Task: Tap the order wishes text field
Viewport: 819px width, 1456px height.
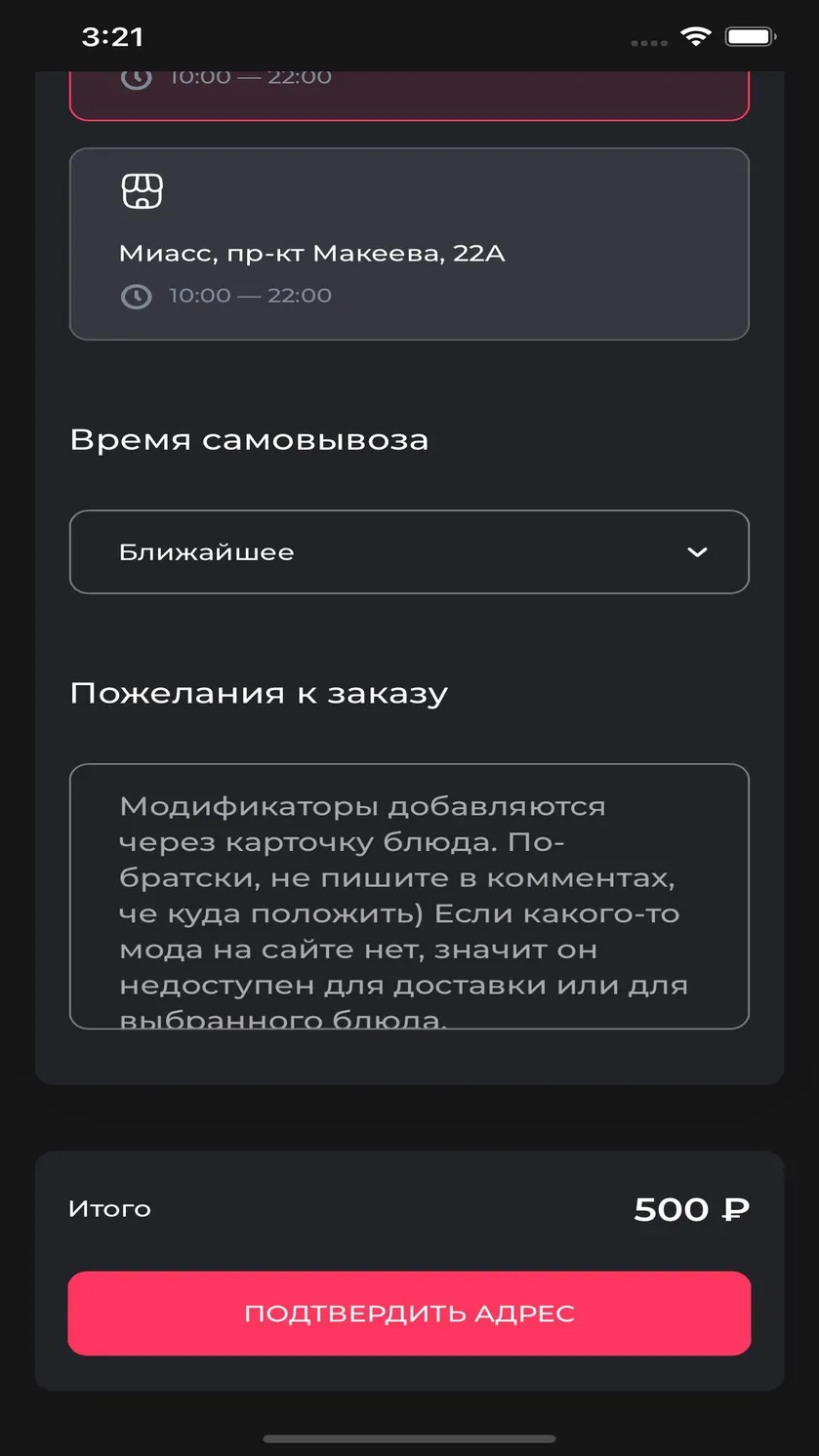Action: tap(409, 897)
